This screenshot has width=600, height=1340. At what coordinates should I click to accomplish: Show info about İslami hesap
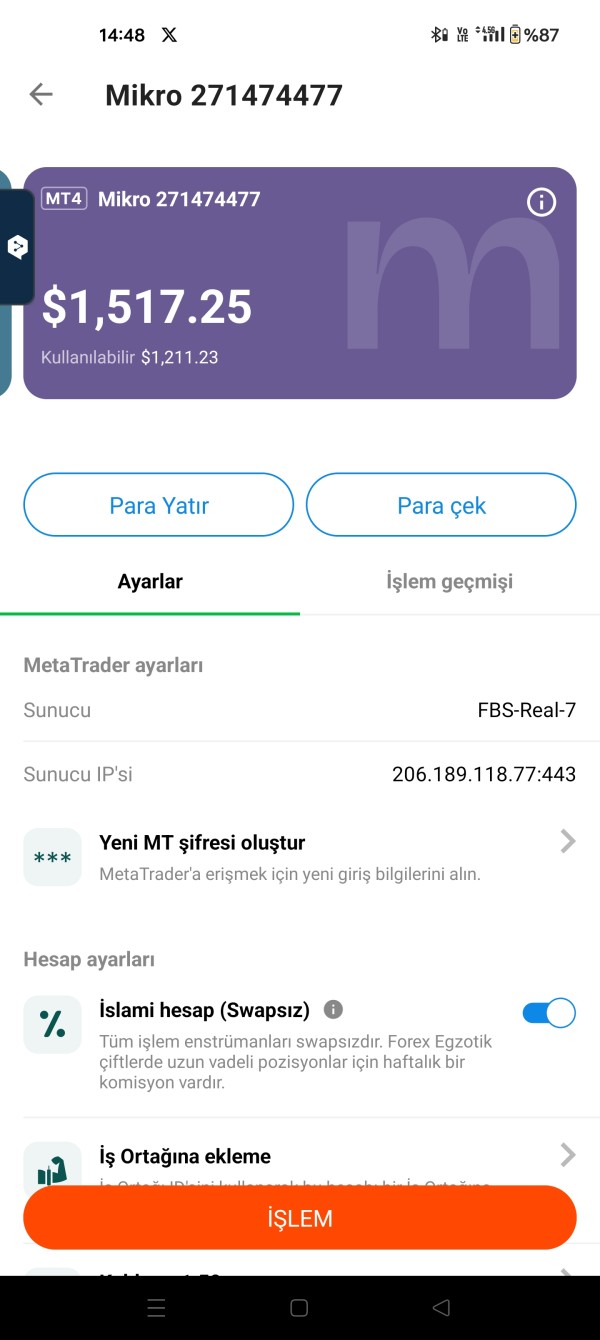point(334,1009)
